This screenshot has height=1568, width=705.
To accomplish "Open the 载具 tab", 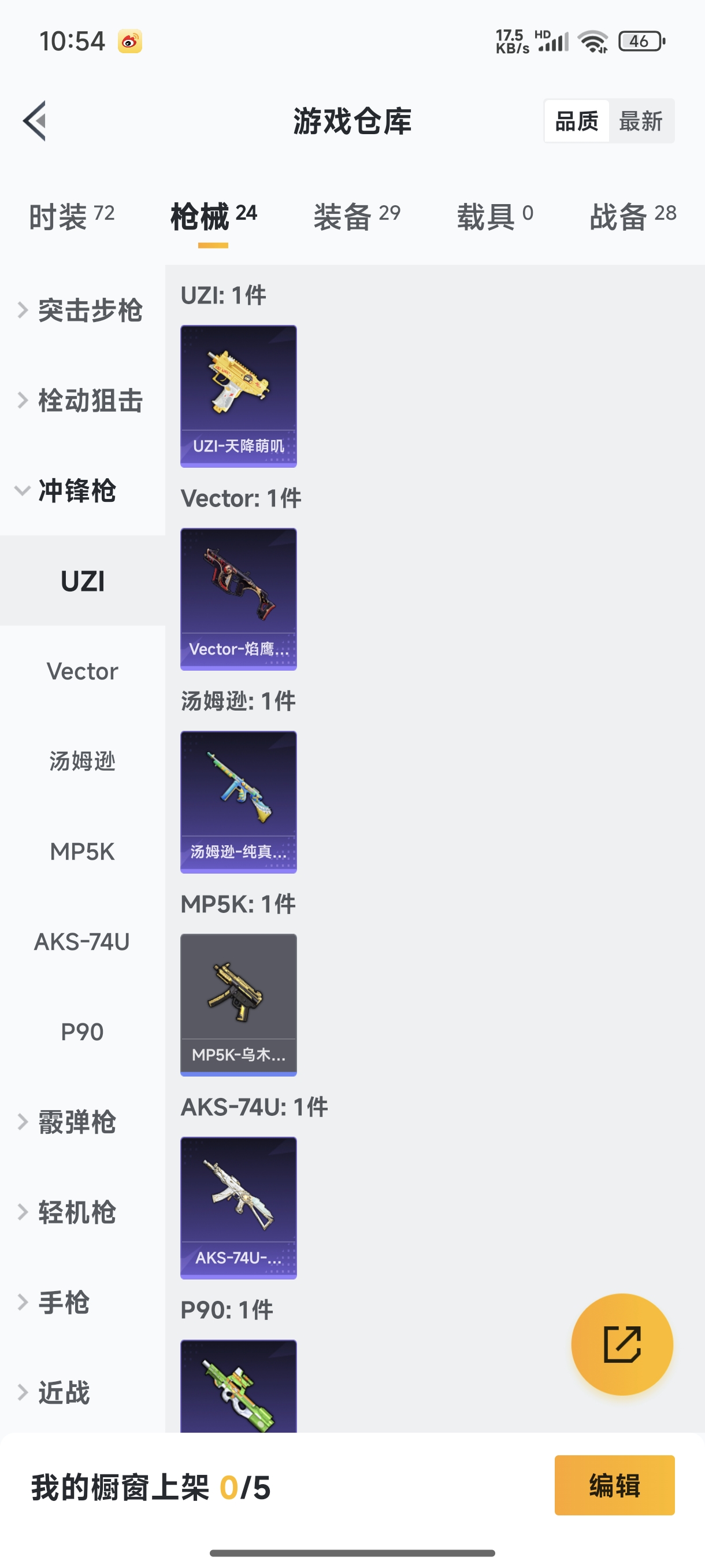I will 495,216.
